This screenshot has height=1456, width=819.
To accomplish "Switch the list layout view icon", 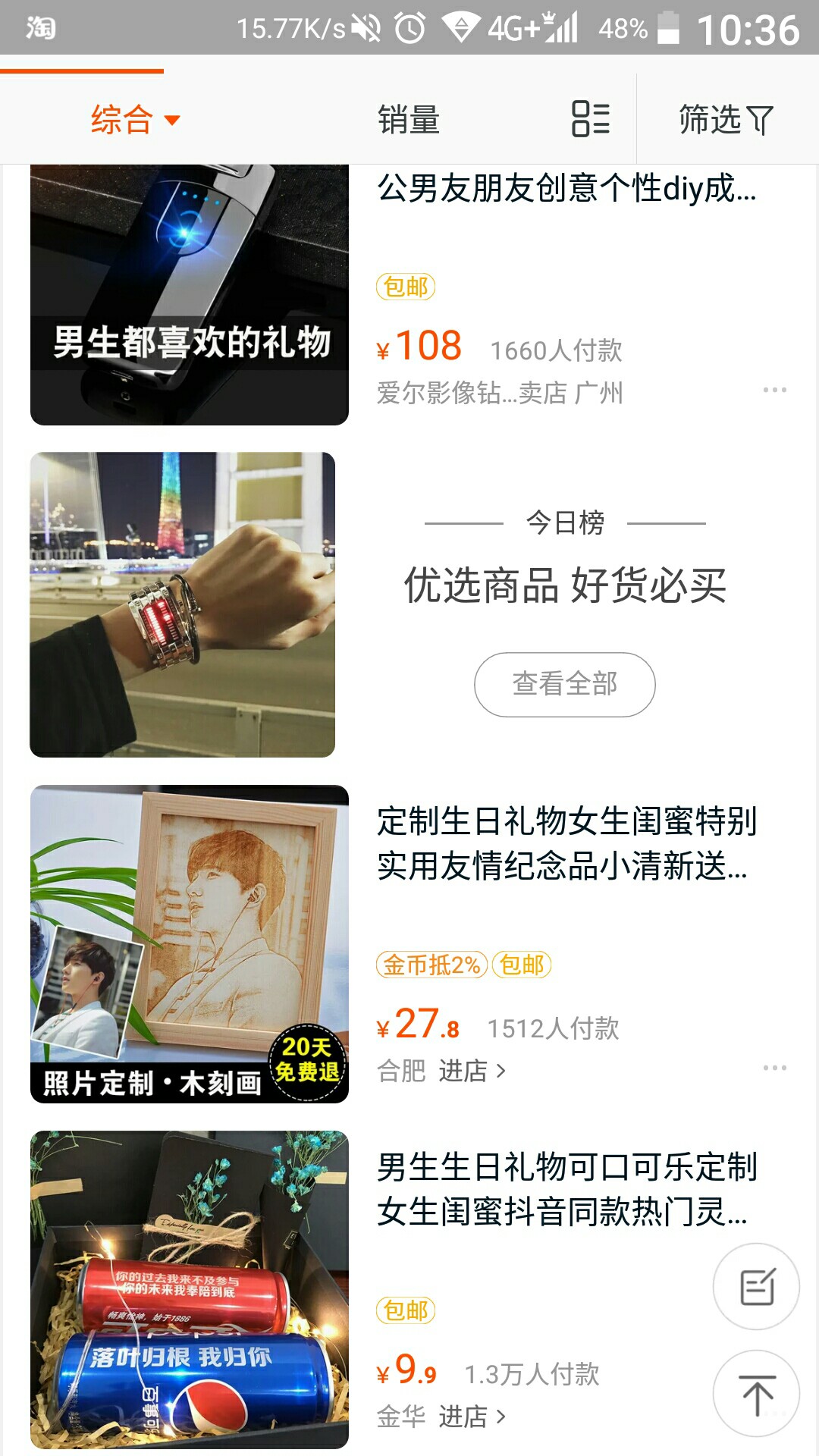I will (x=591, y=119).
